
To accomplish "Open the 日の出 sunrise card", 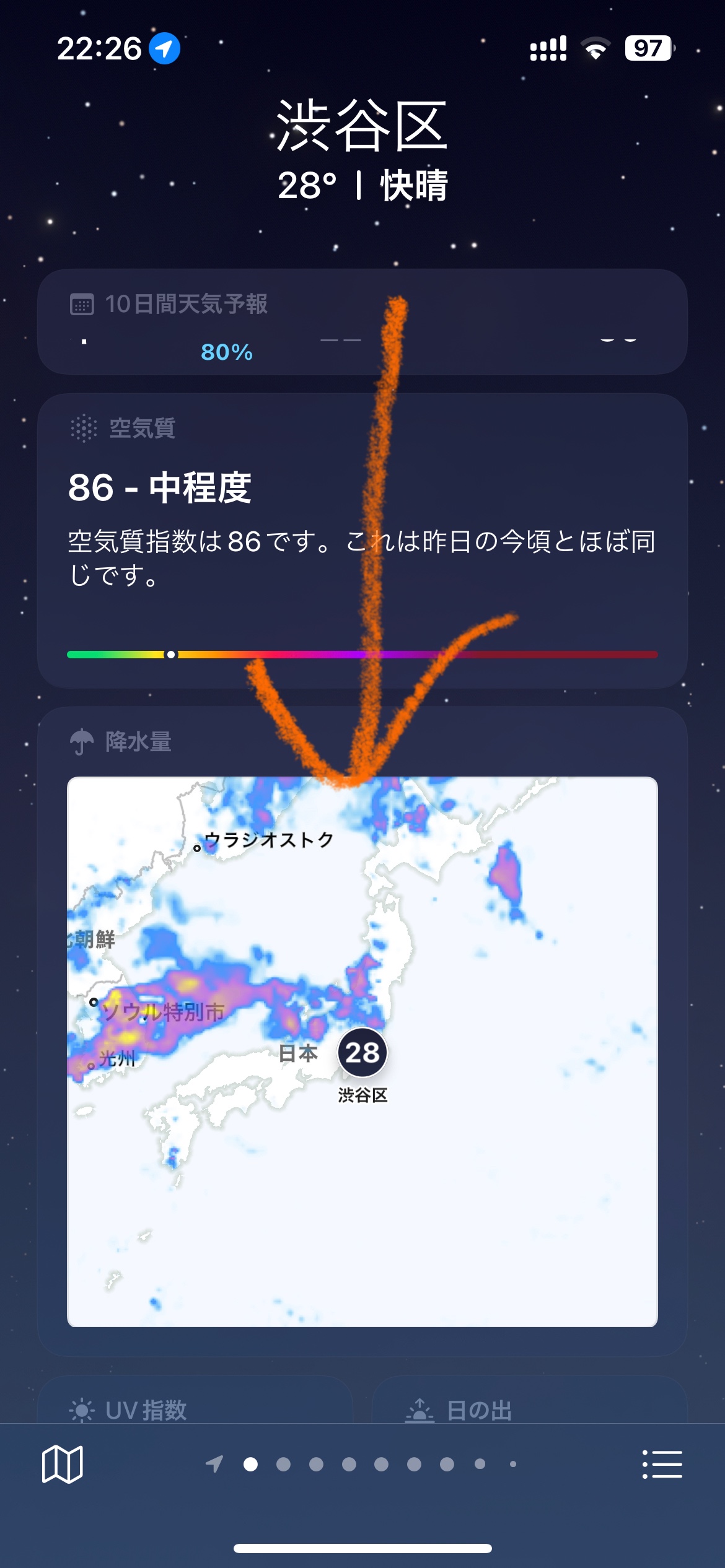I will [x=529, y=1405].
